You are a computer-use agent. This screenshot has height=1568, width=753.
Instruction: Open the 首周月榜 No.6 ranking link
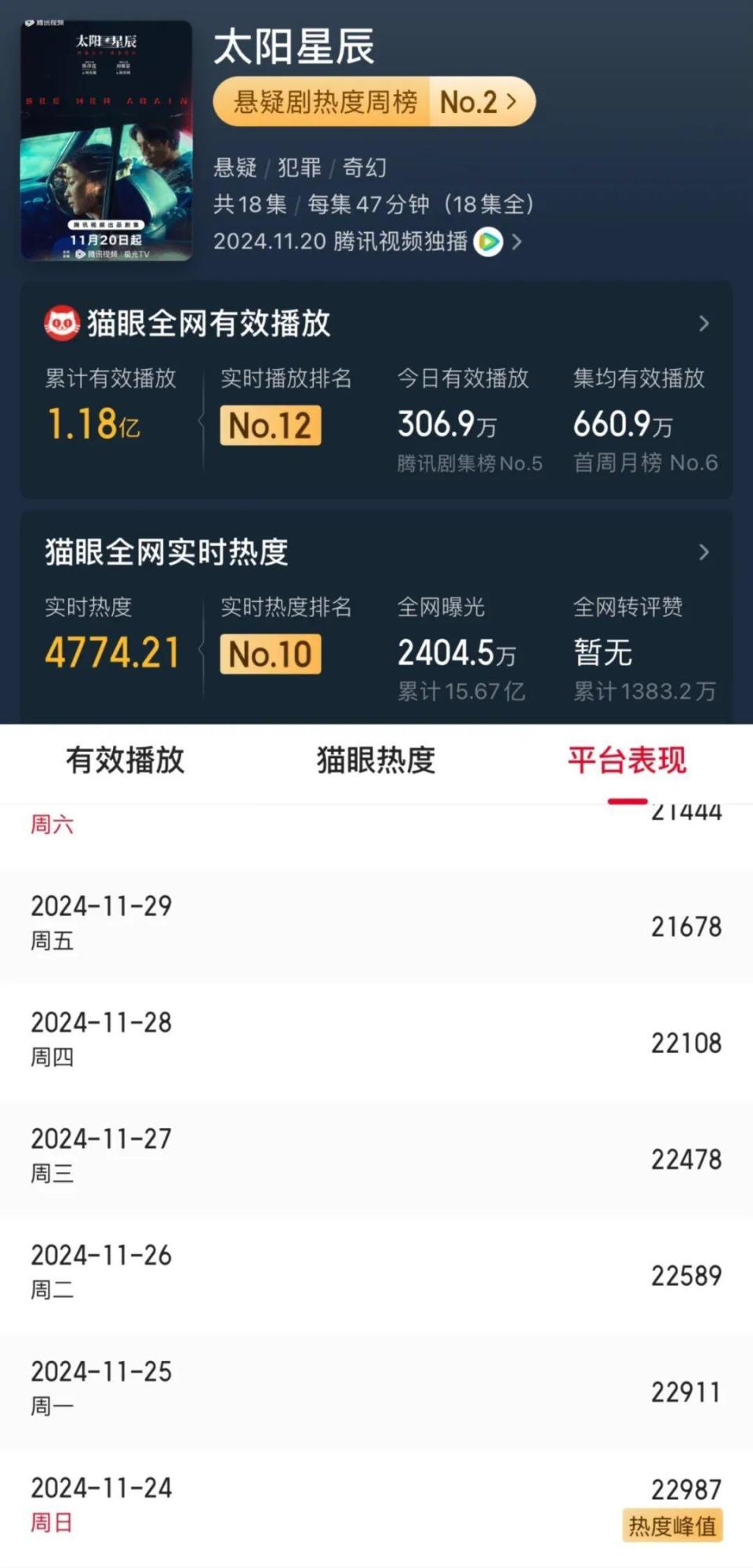pyautogui.click(x=645, y=463)
